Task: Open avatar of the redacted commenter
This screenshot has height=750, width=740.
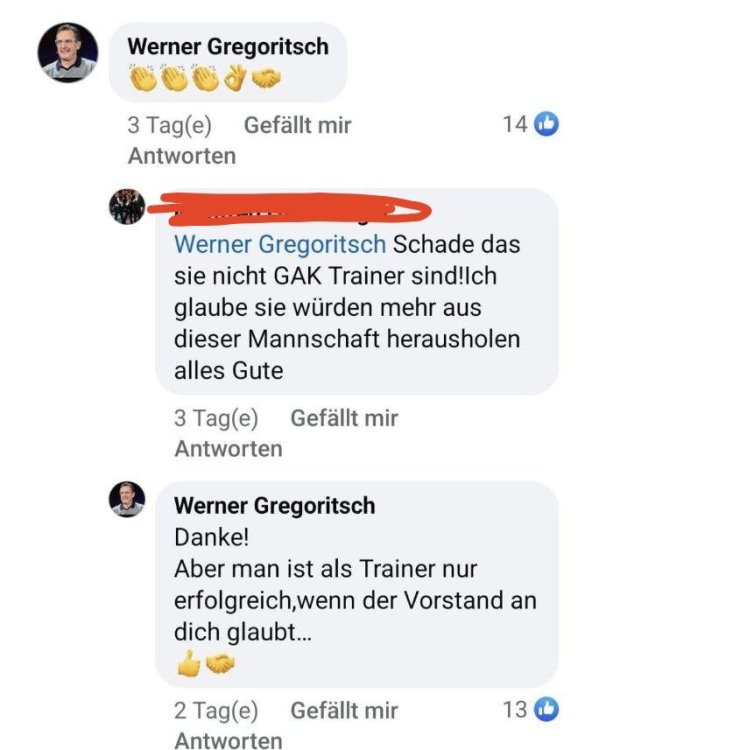Action: point(127,206)
